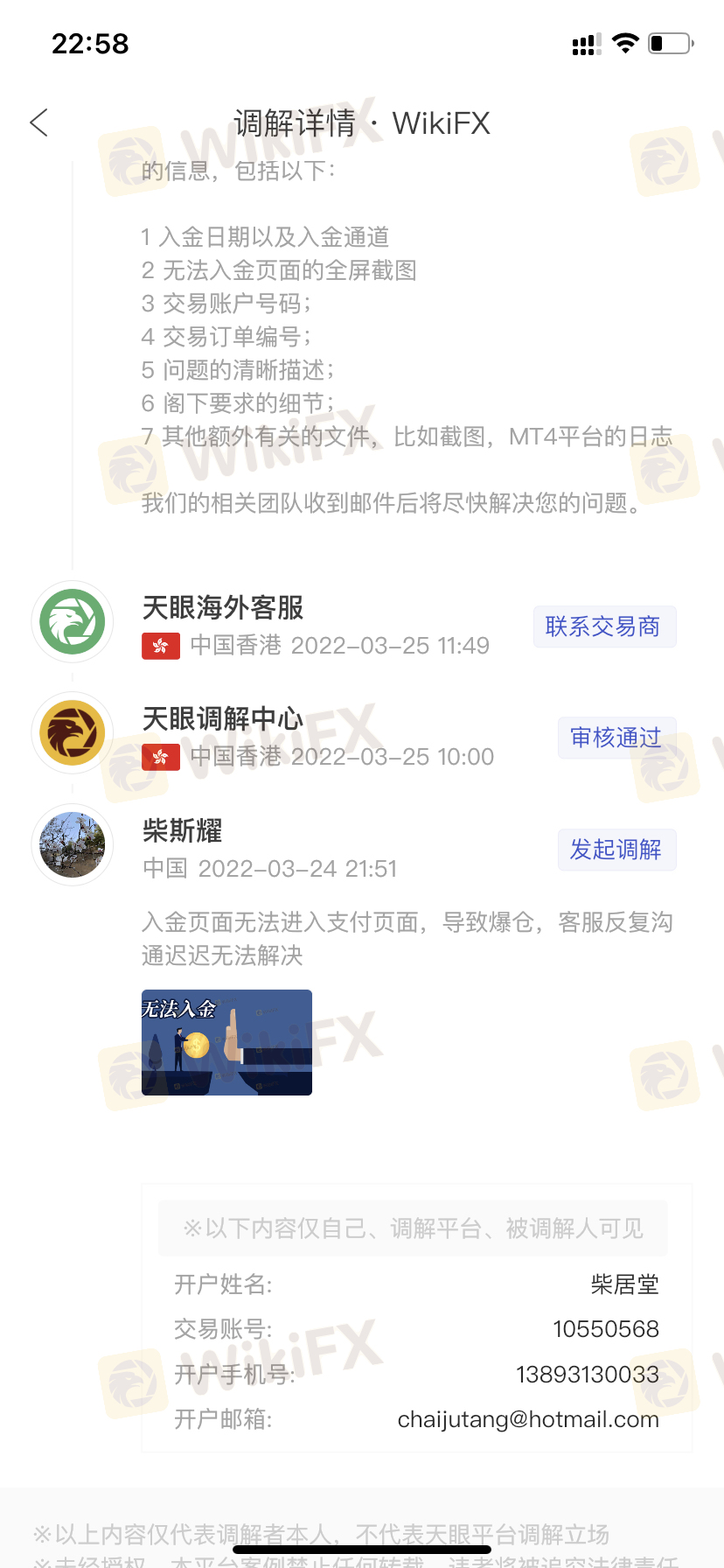This screenshot has width=724, height=1568.
Task: Go back from the 调解详情 page
Action: tap(39, 122)
